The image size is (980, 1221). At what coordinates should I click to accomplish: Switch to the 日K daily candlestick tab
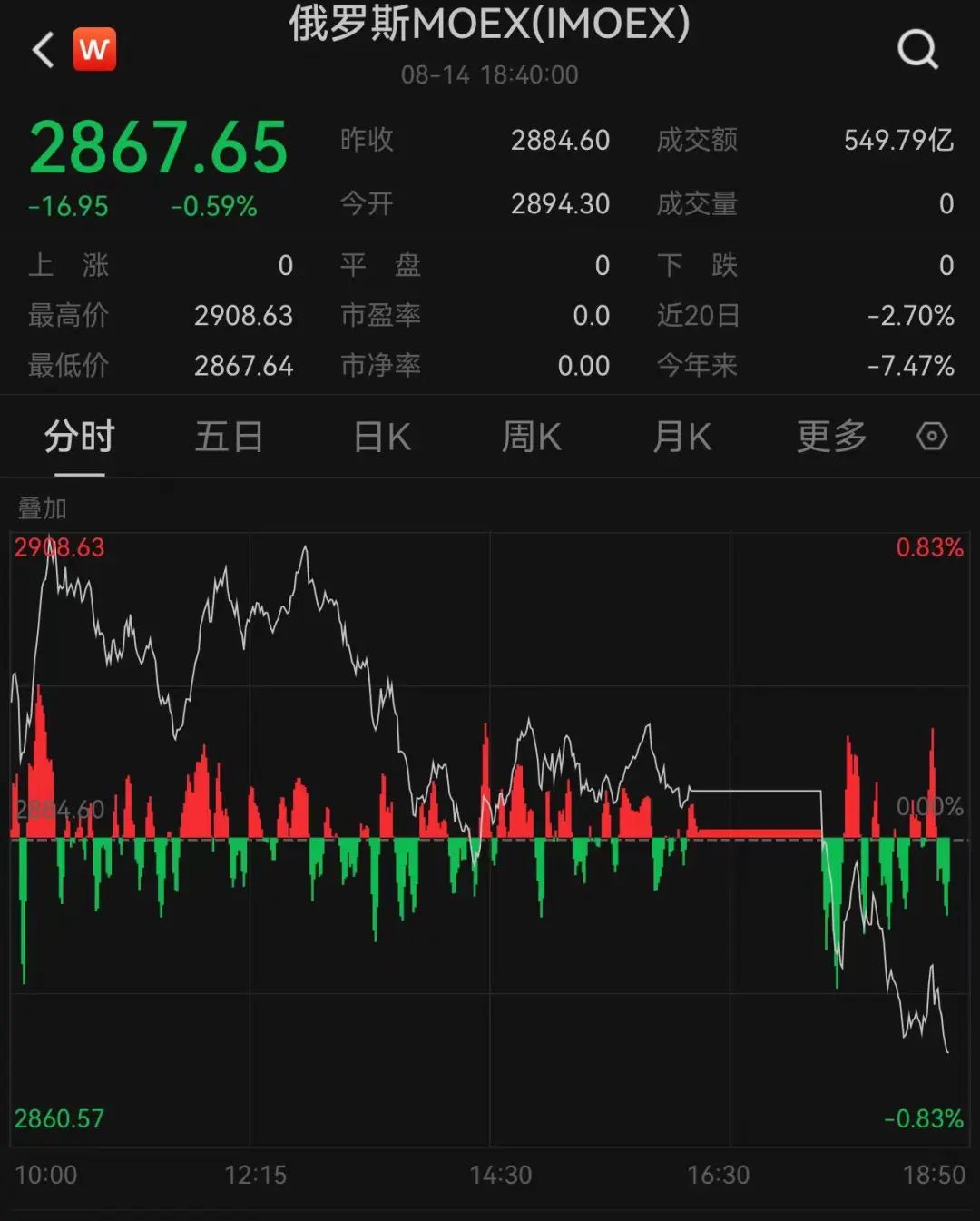381,438
